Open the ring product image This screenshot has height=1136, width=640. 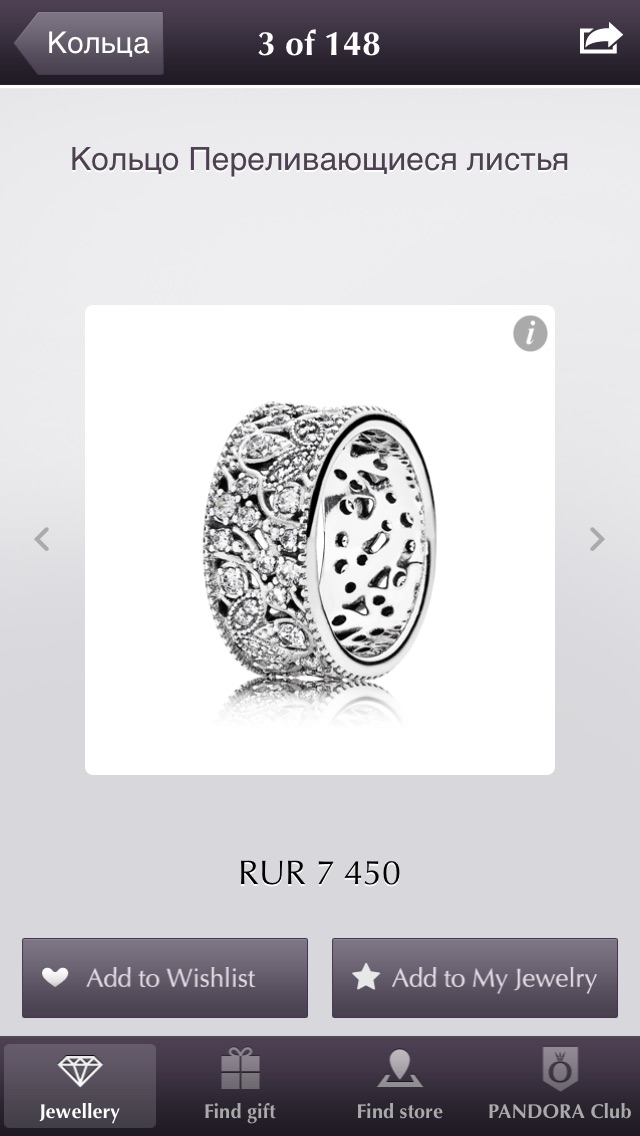click(x=320, y=540)
